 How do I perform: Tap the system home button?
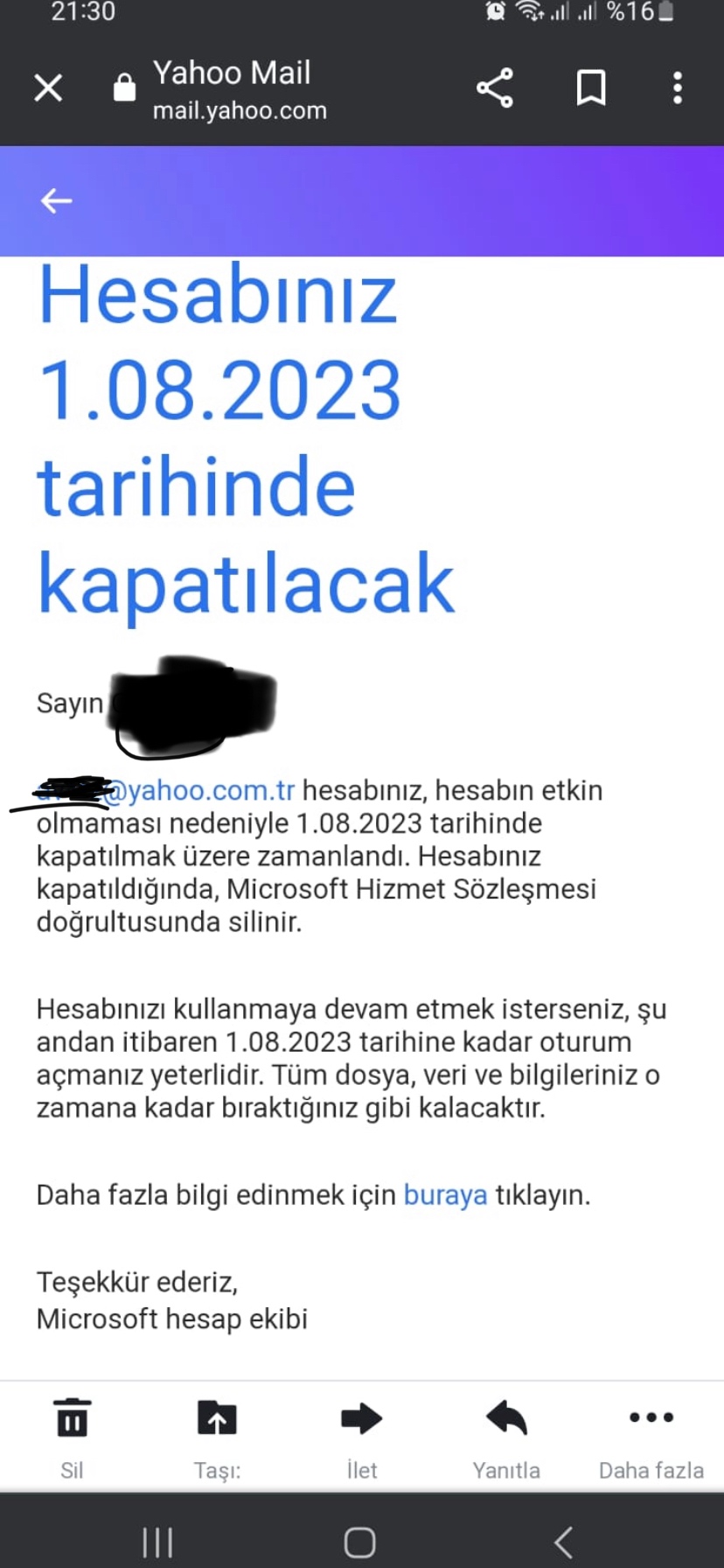(x=359, y=1542)
